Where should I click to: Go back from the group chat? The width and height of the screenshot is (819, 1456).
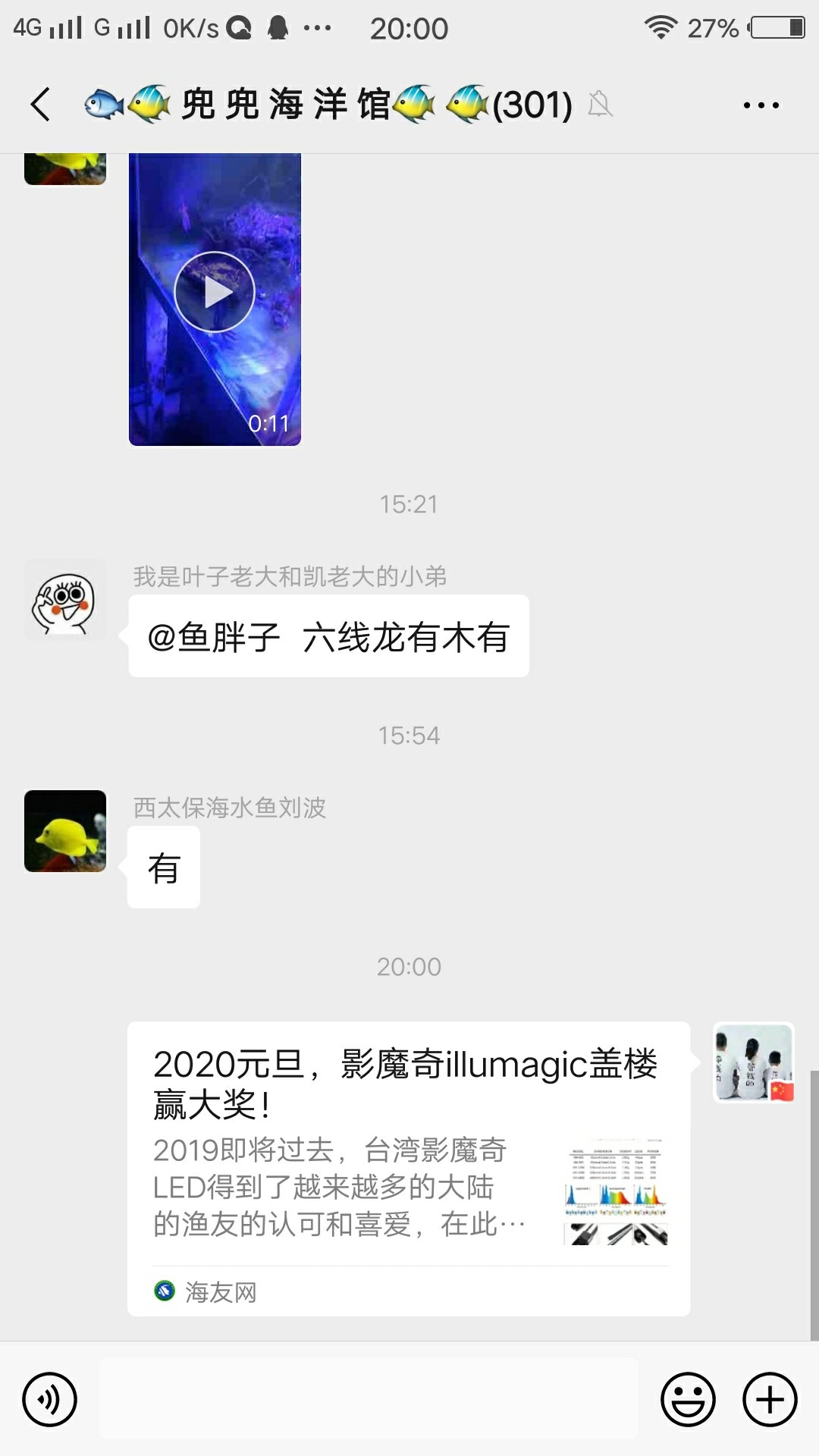click(41, 105)
